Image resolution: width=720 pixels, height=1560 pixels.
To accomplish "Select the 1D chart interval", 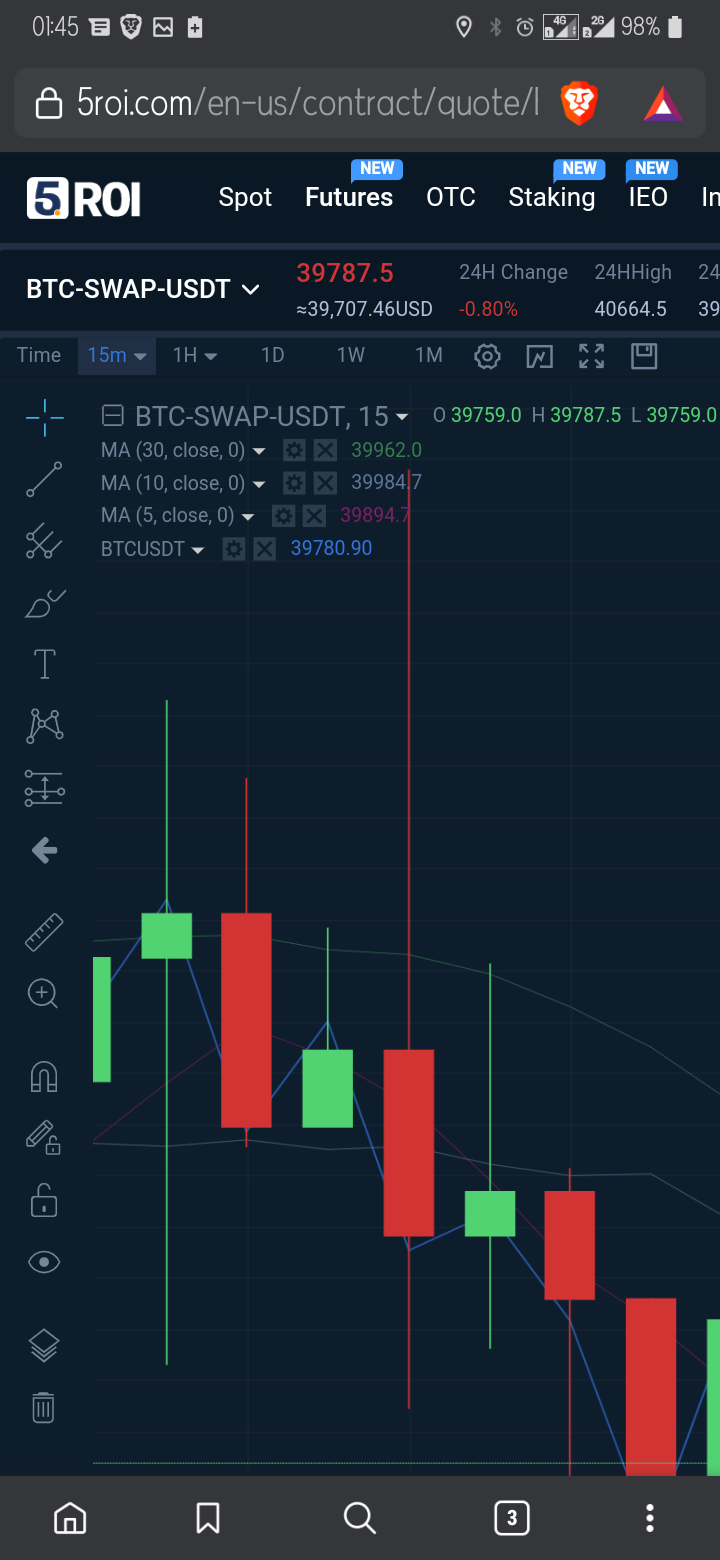I will click(x=272, y=355).
